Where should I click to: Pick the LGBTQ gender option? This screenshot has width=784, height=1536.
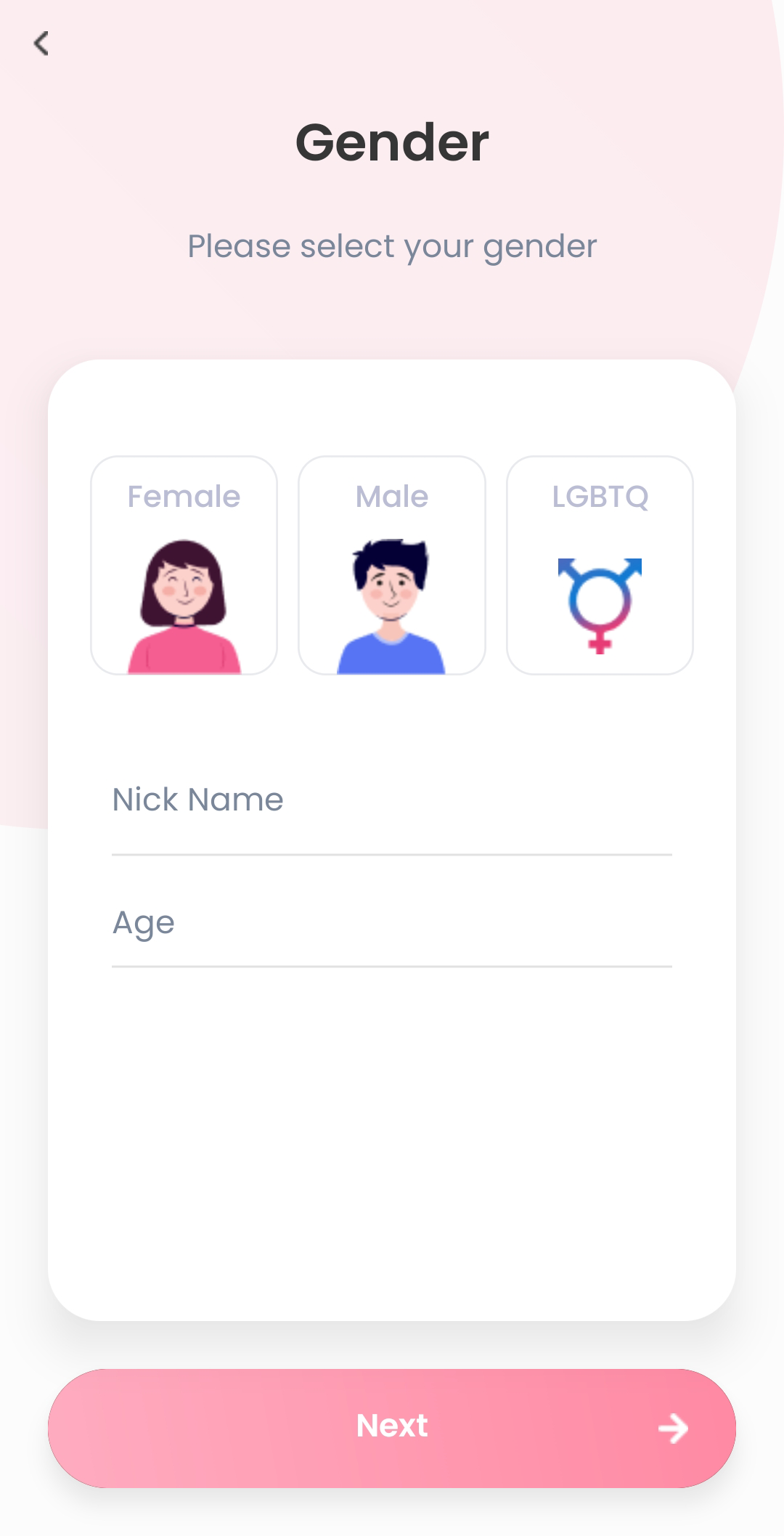pyautogui.click(x=600, y=565)
